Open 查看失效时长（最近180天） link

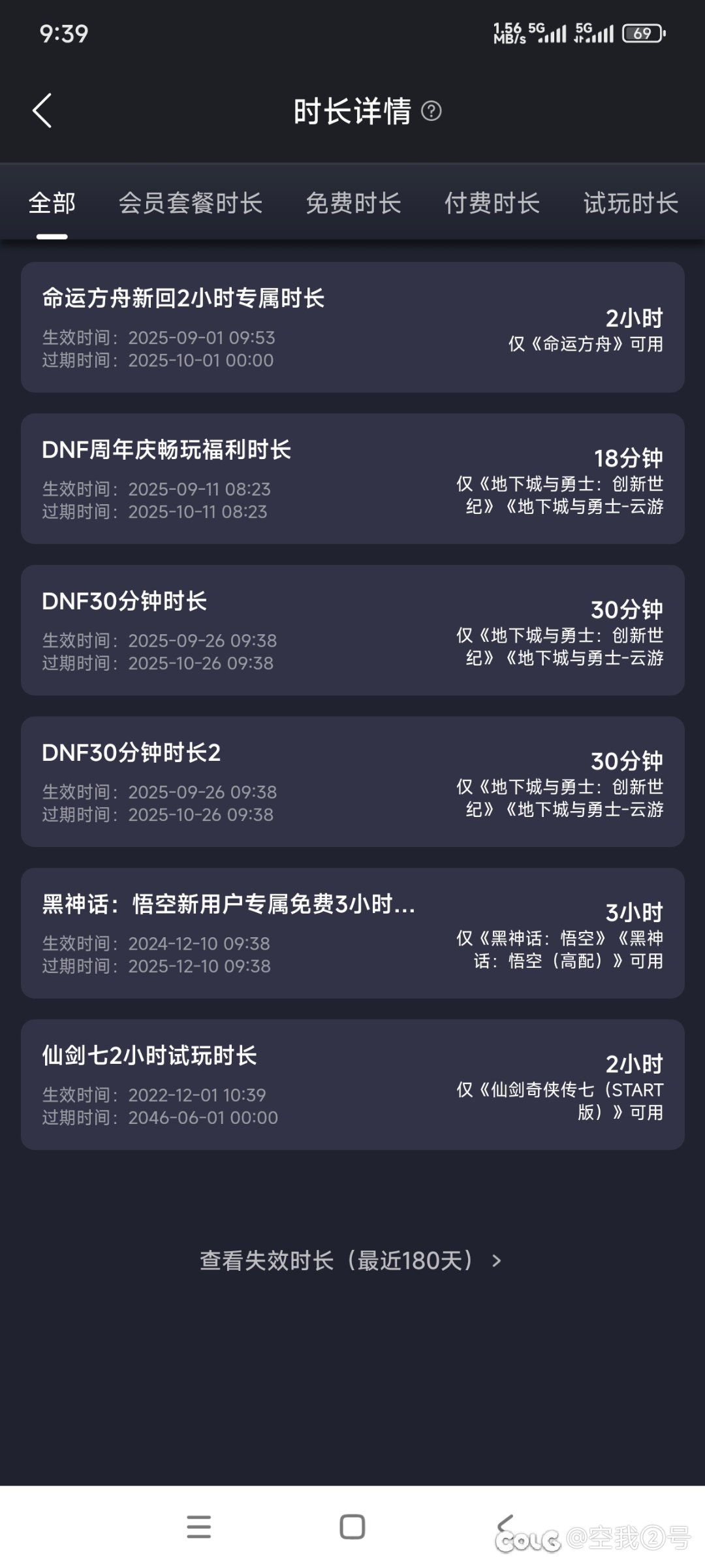coord(351,1260)
